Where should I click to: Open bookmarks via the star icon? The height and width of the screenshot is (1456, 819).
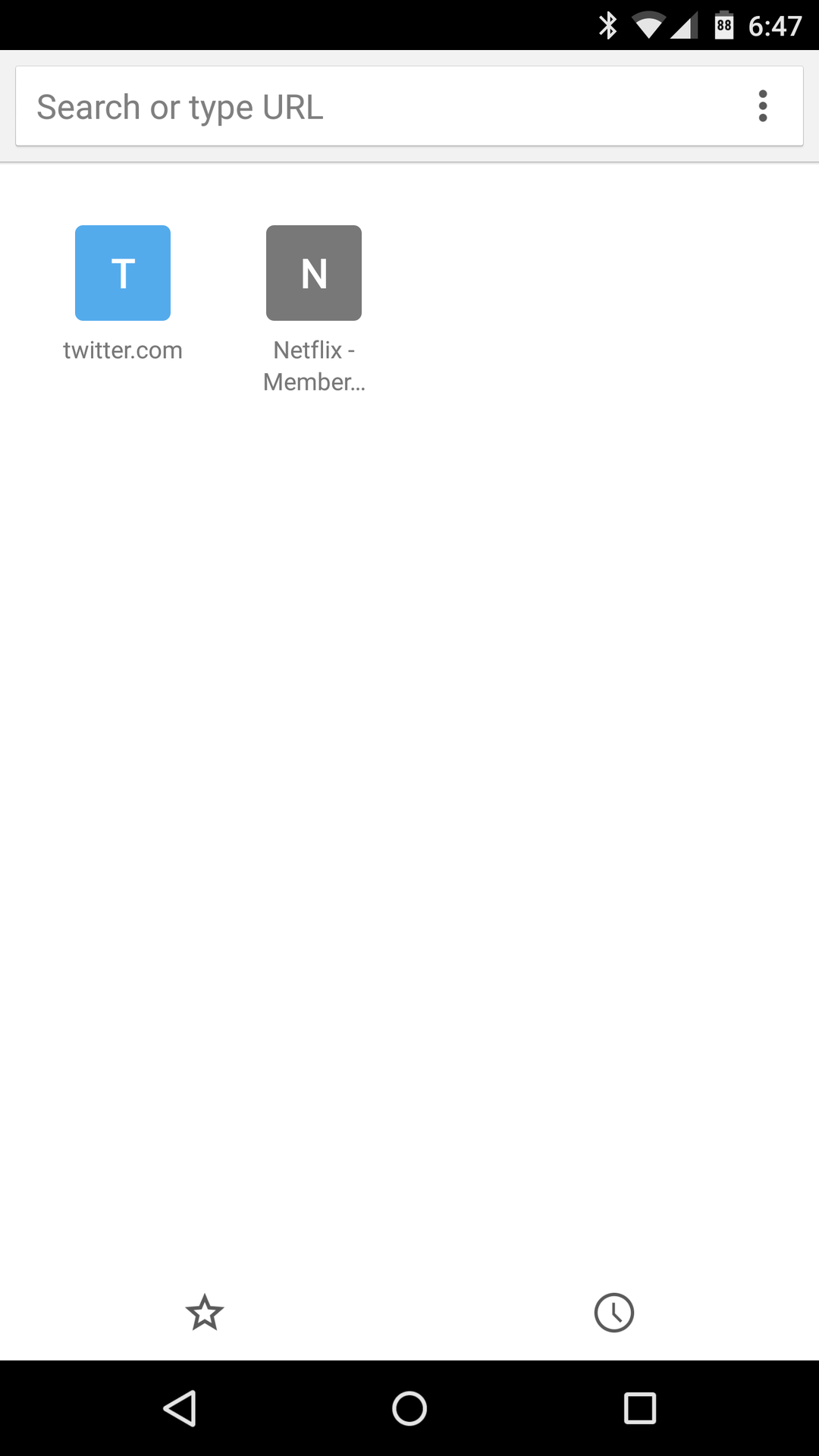(x=205, y=1313)
